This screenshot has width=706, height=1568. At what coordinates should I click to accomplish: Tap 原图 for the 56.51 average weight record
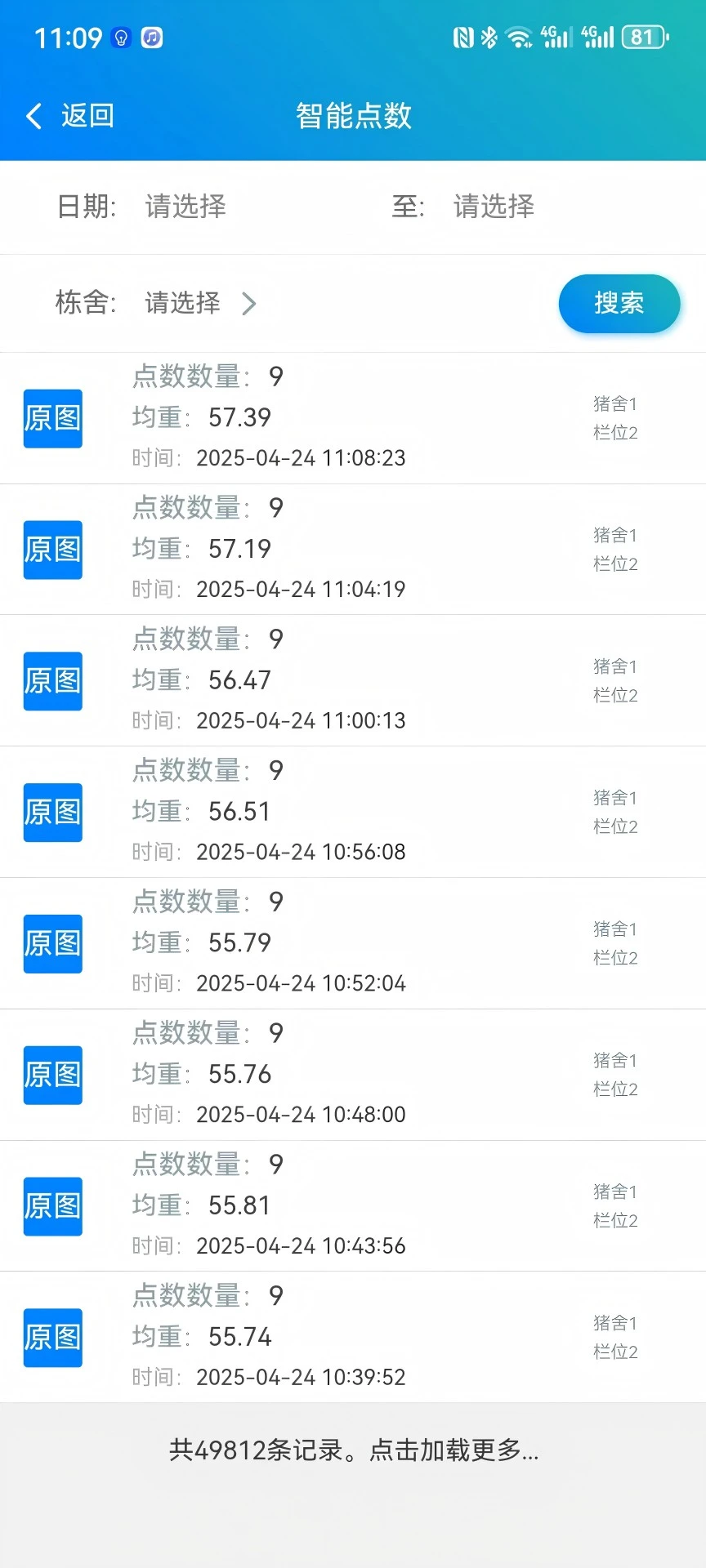coord(51,813)
